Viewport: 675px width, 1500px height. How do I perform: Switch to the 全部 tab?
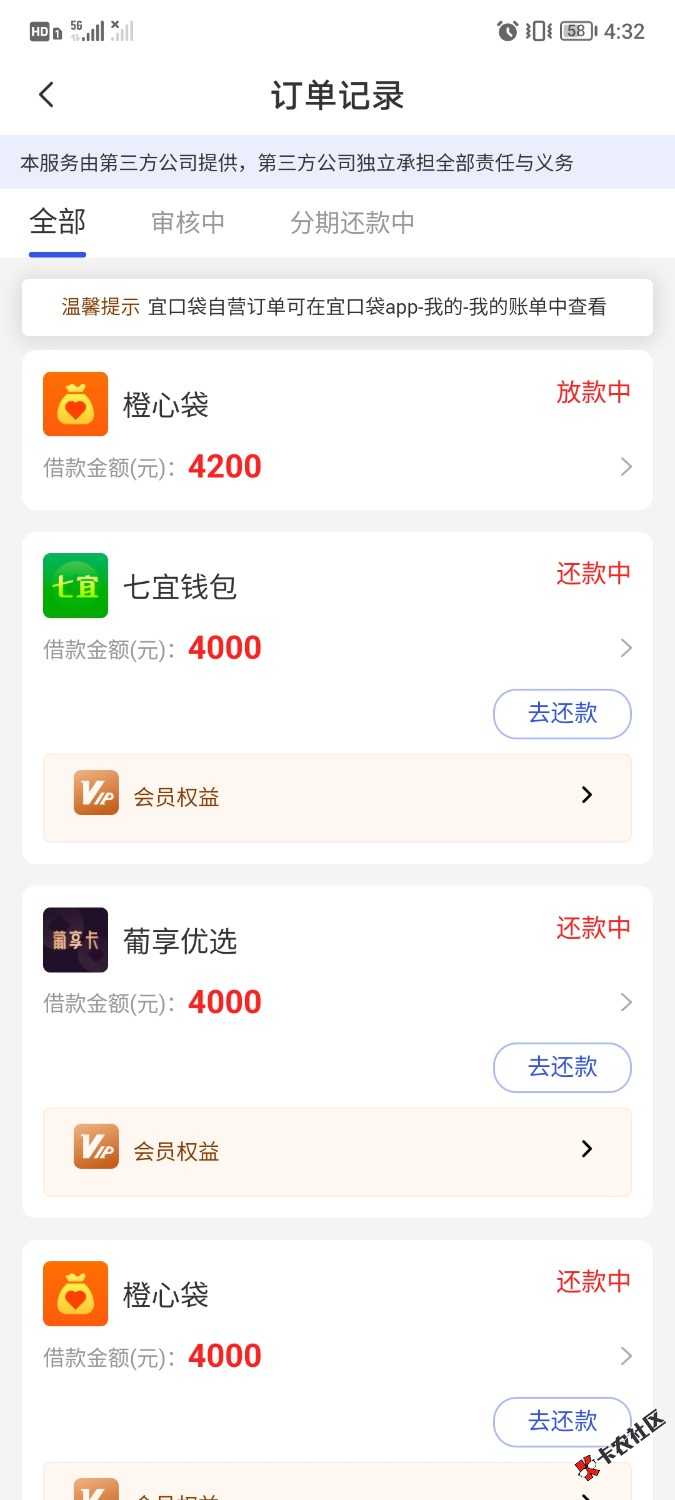click(x=58, y=222)
